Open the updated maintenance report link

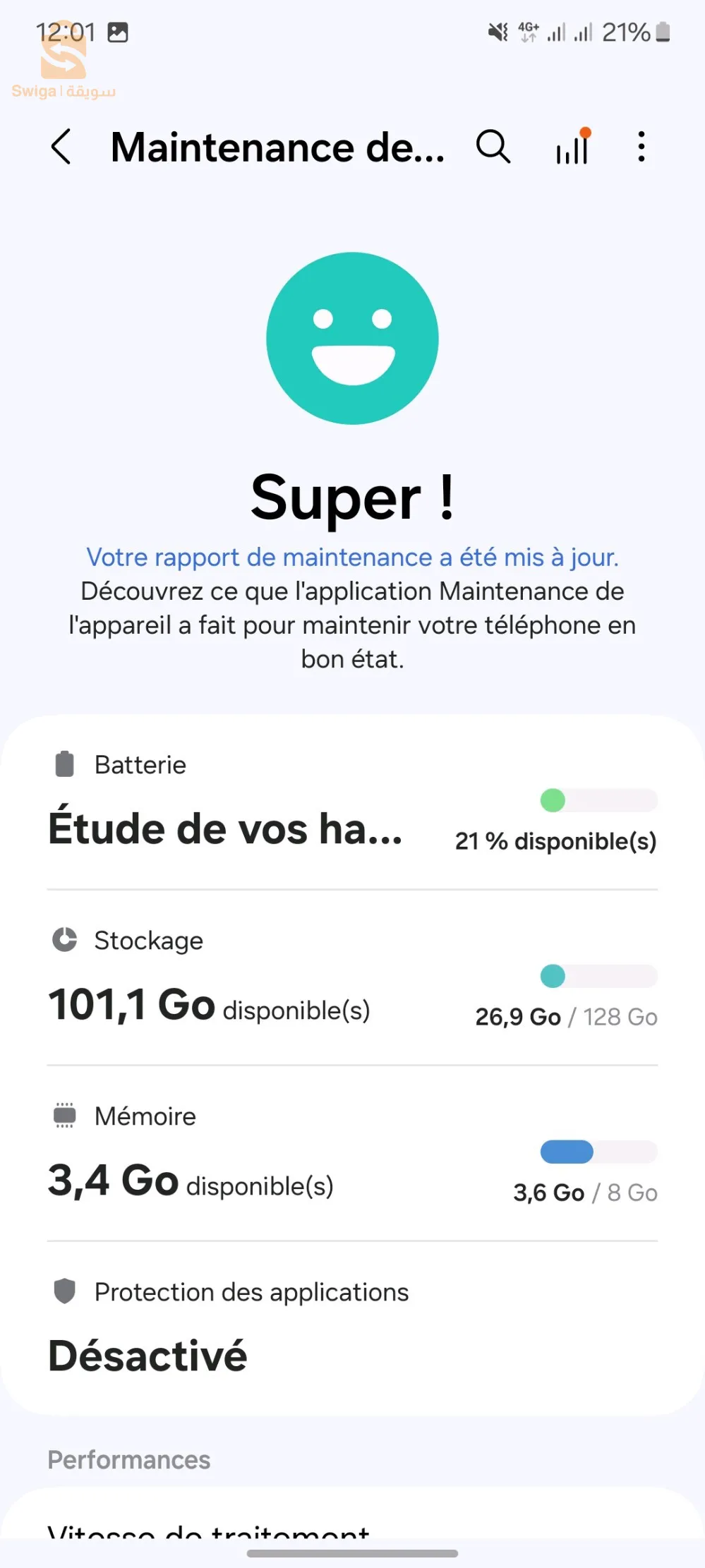pyautogui.click(x=352, y=557)
